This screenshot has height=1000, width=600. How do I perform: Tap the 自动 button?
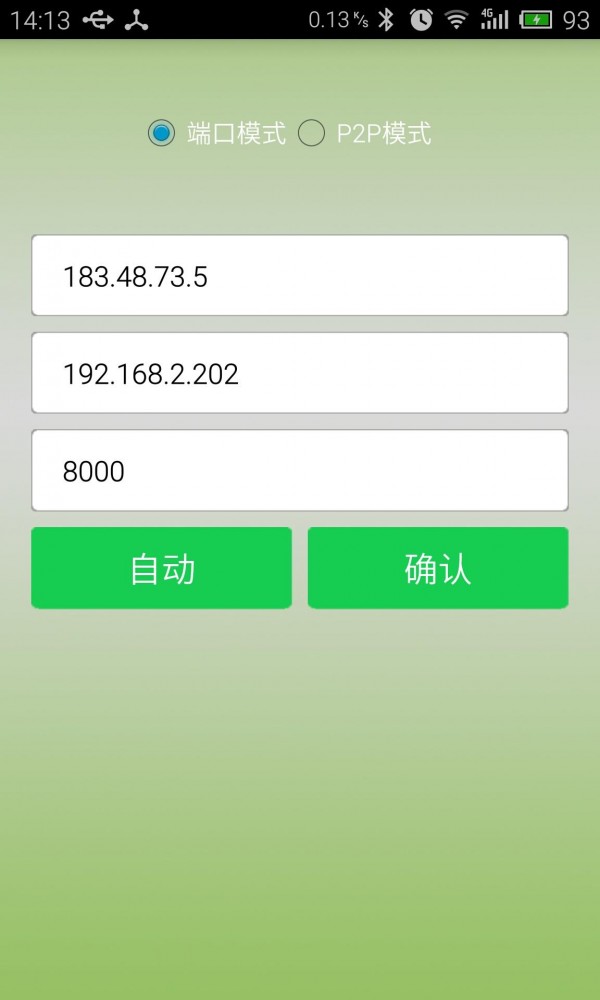pos(162,568)
